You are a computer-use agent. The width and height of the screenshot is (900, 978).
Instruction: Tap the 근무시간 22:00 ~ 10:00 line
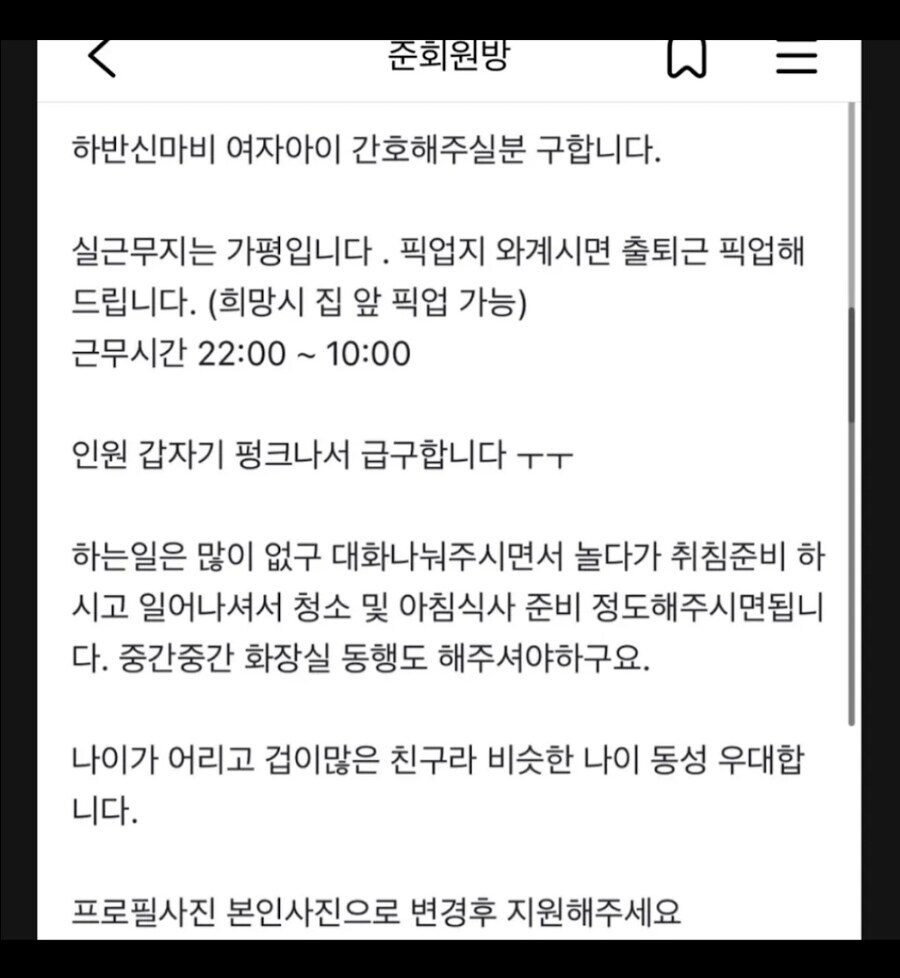240,353
